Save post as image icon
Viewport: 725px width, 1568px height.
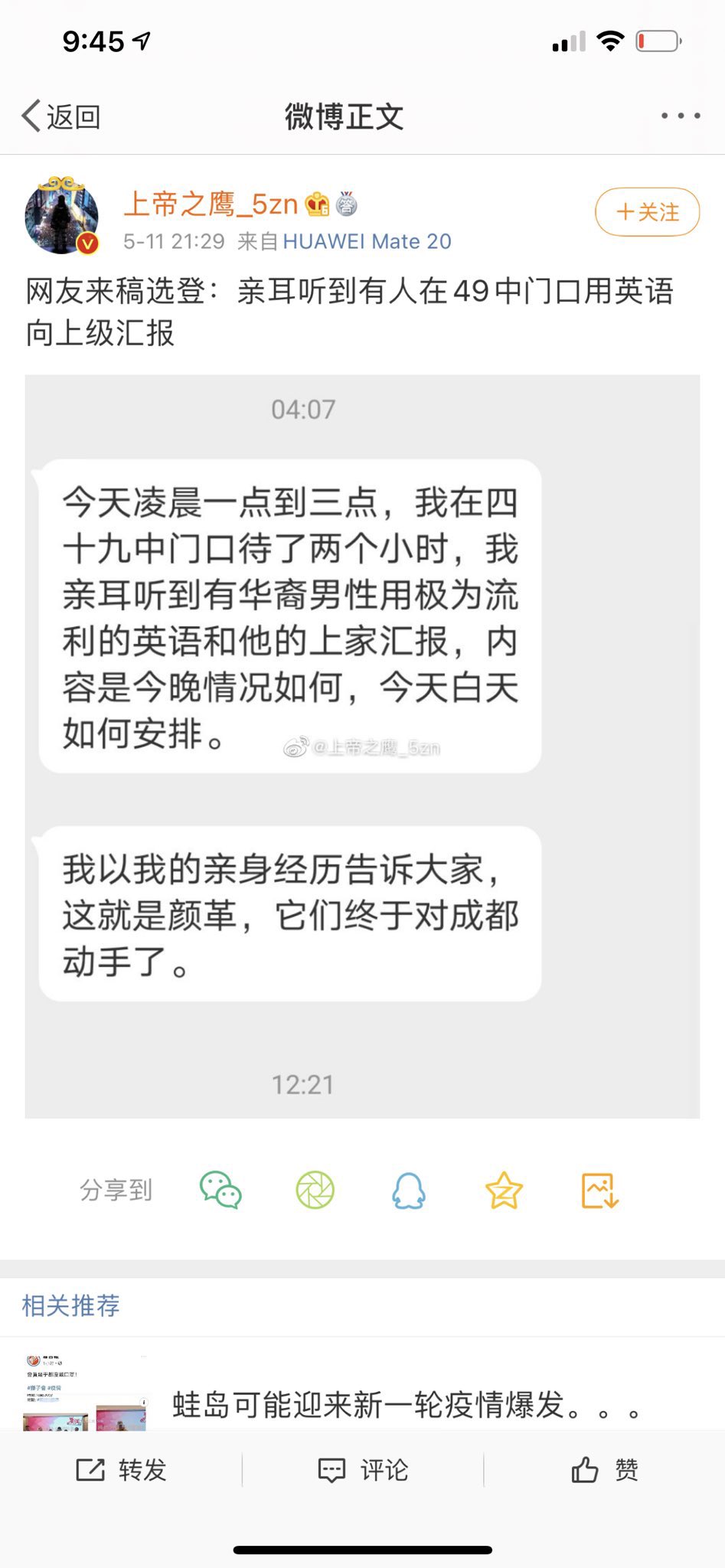point(599,1191)
